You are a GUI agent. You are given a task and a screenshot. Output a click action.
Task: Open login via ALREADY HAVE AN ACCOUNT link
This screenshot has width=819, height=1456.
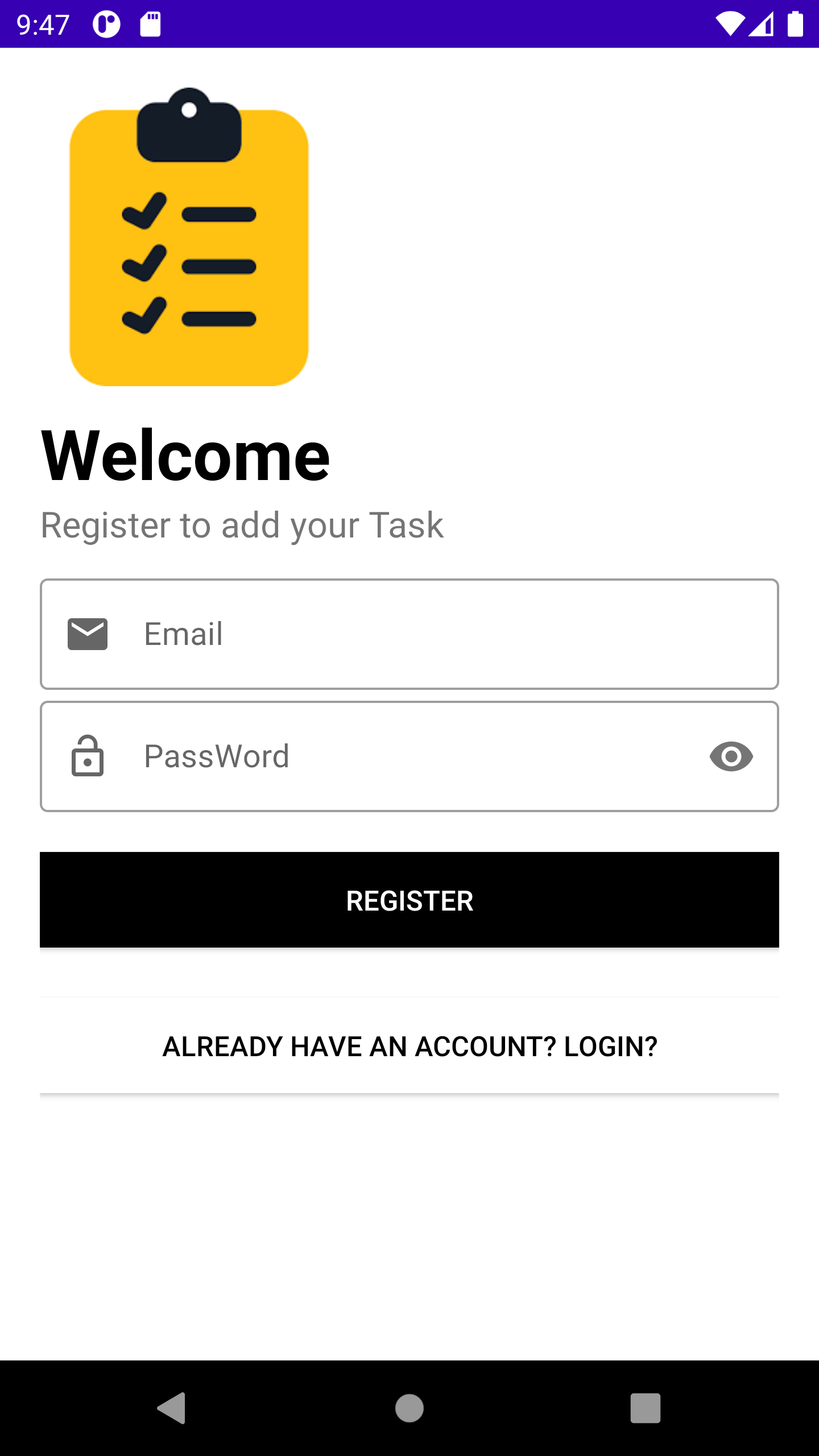[409, 1046]
